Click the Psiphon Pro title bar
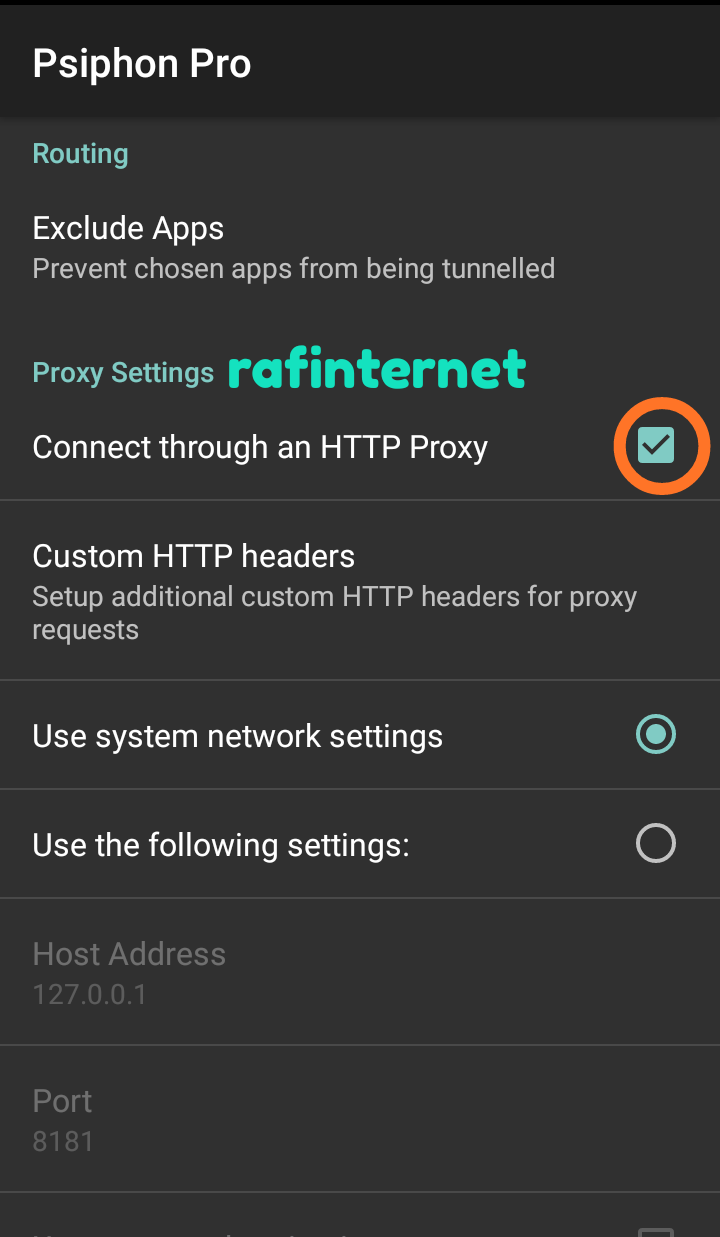The width and height of the screenshot is (720, 1237). pos(142,62)
